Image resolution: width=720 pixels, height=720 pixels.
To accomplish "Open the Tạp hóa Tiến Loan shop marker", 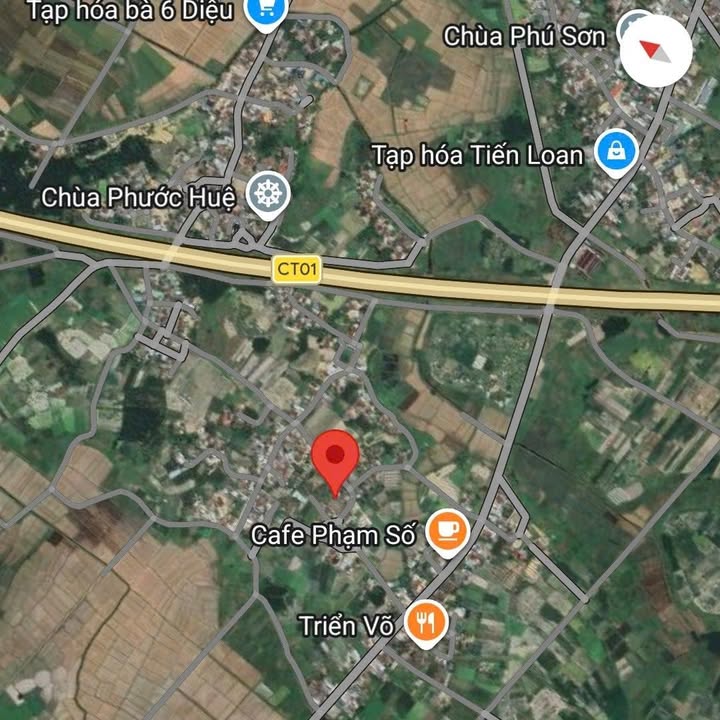I will coord(616,154).
